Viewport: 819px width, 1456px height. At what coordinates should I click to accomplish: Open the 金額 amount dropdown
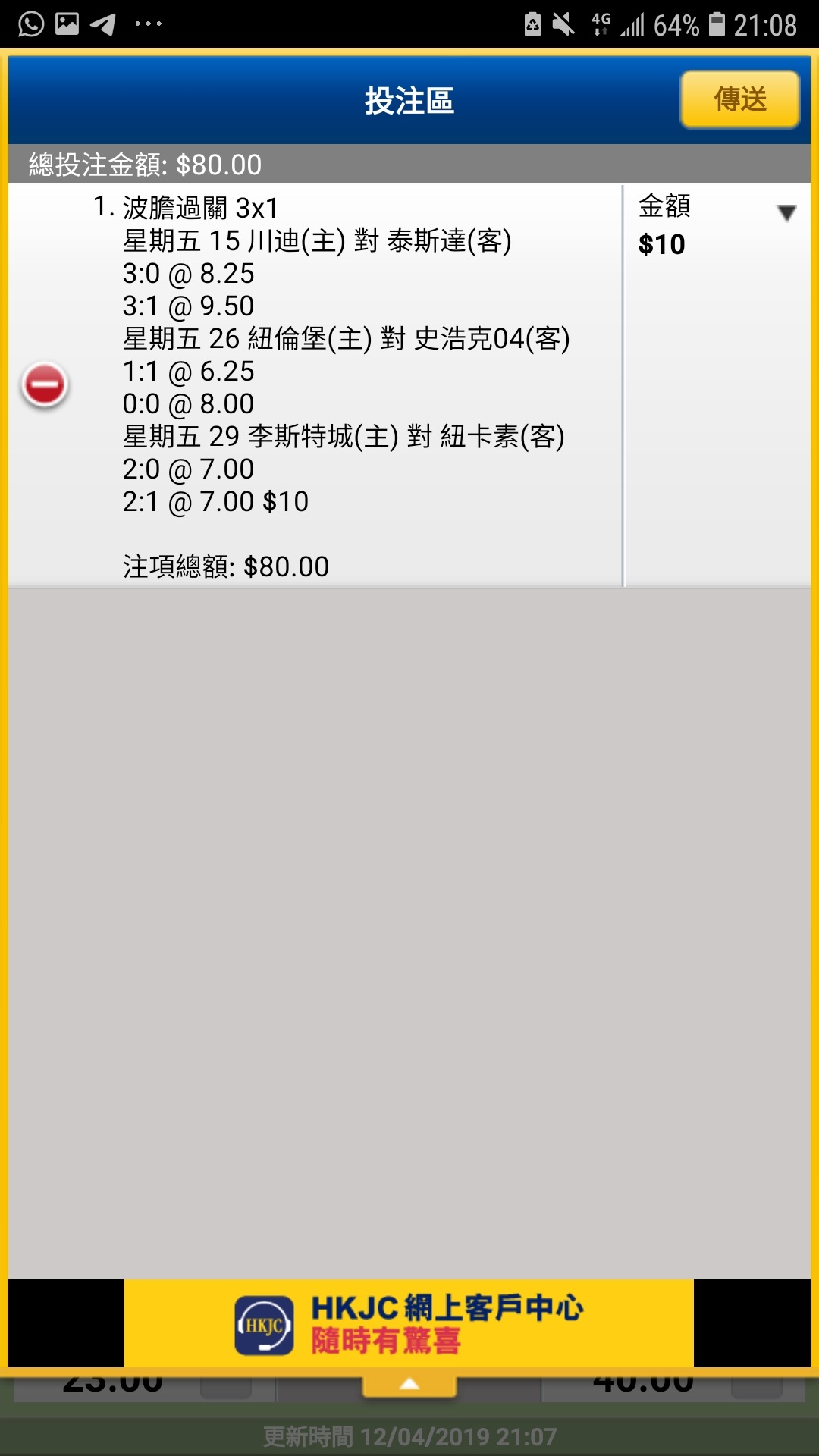click(786, 212)
